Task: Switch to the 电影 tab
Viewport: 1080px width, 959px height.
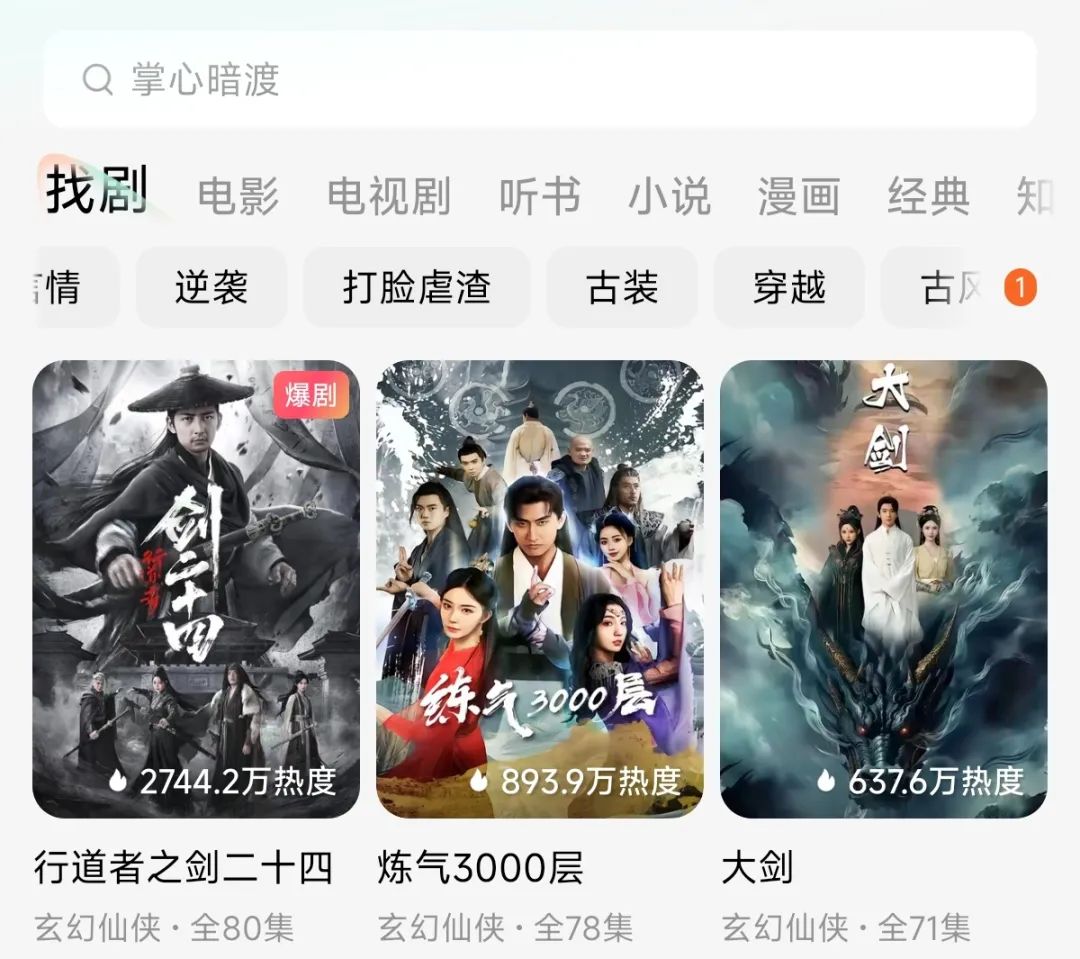Action: pyautogui.click(x=238, y=196)
